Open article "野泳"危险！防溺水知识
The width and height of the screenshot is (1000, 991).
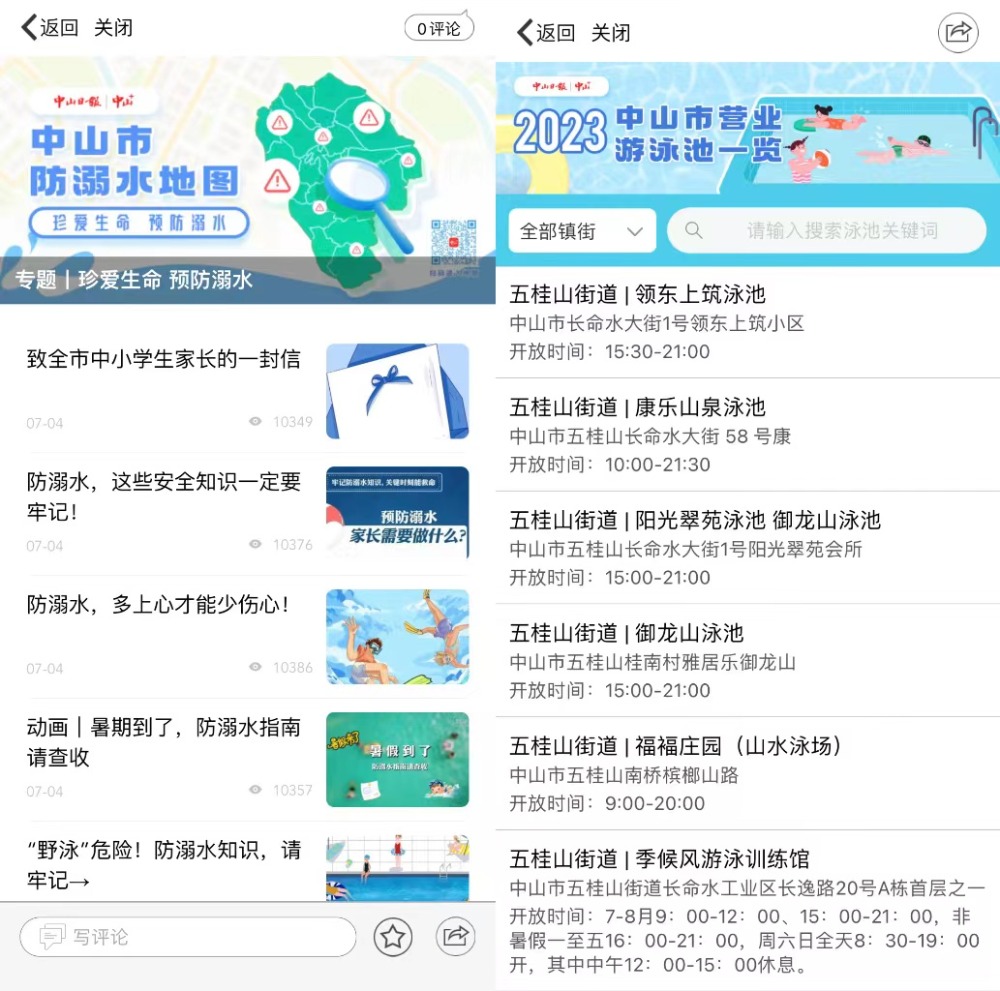(x=163, y=864)
